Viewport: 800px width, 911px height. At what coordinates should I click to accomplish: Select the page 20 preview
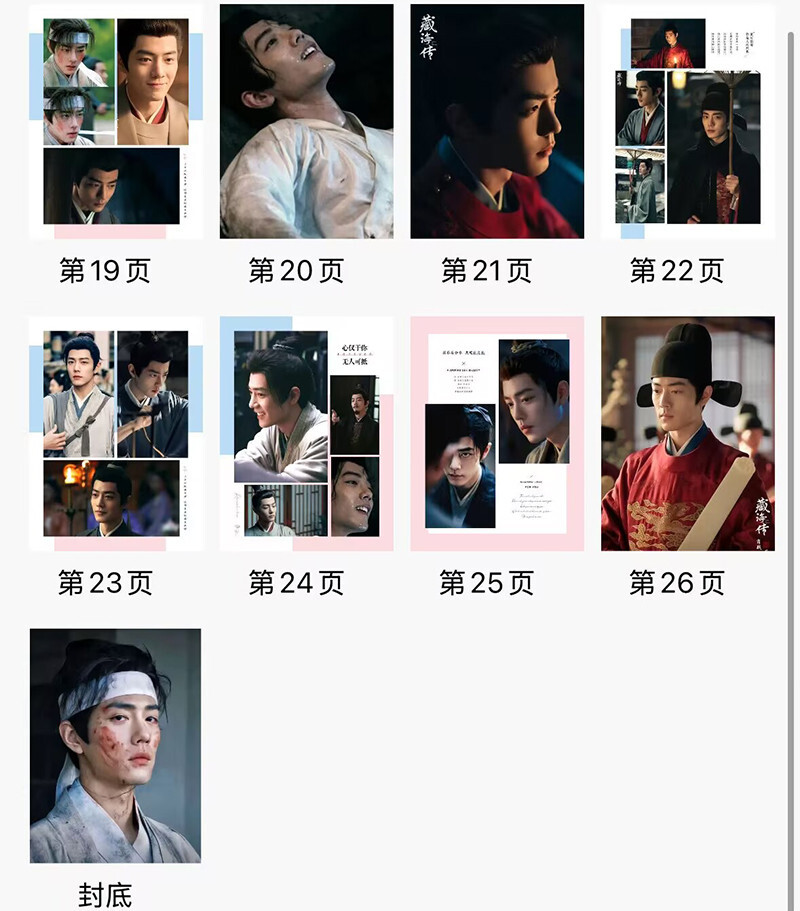click(306, 122)
